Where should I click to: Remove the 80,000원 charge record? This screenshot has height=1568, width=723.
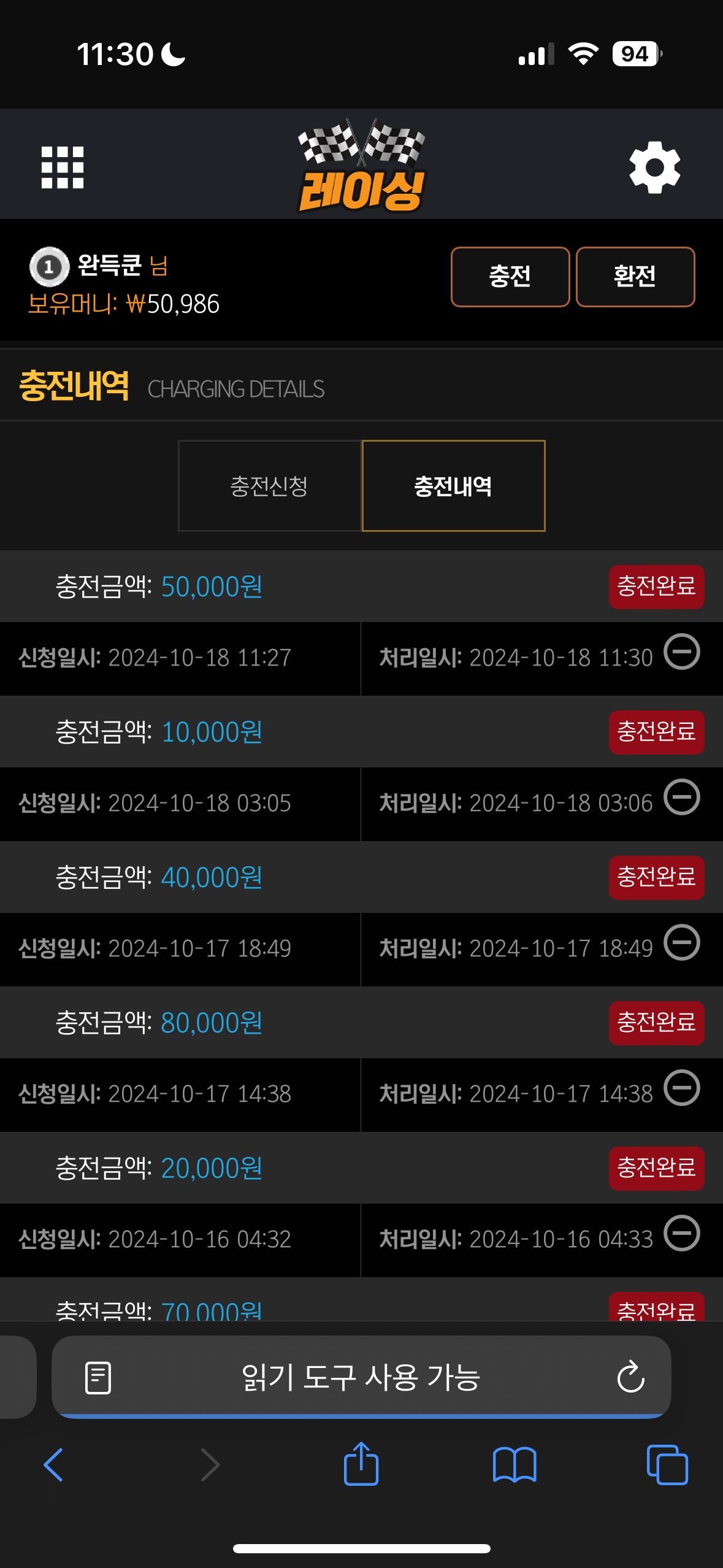pos(682,1088)
